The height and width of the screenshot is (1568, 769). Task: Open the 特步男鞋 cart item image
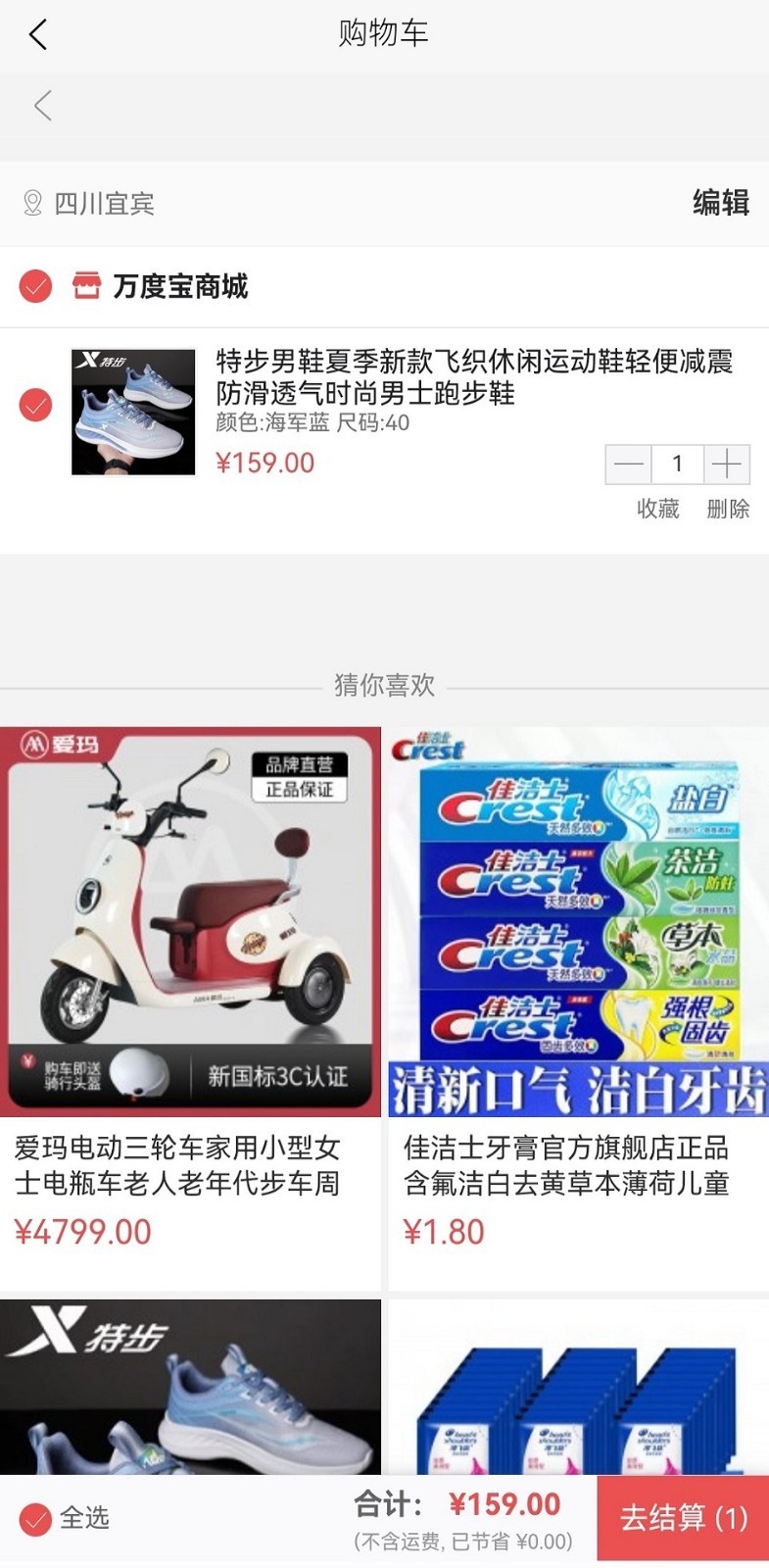click(133, 412)
